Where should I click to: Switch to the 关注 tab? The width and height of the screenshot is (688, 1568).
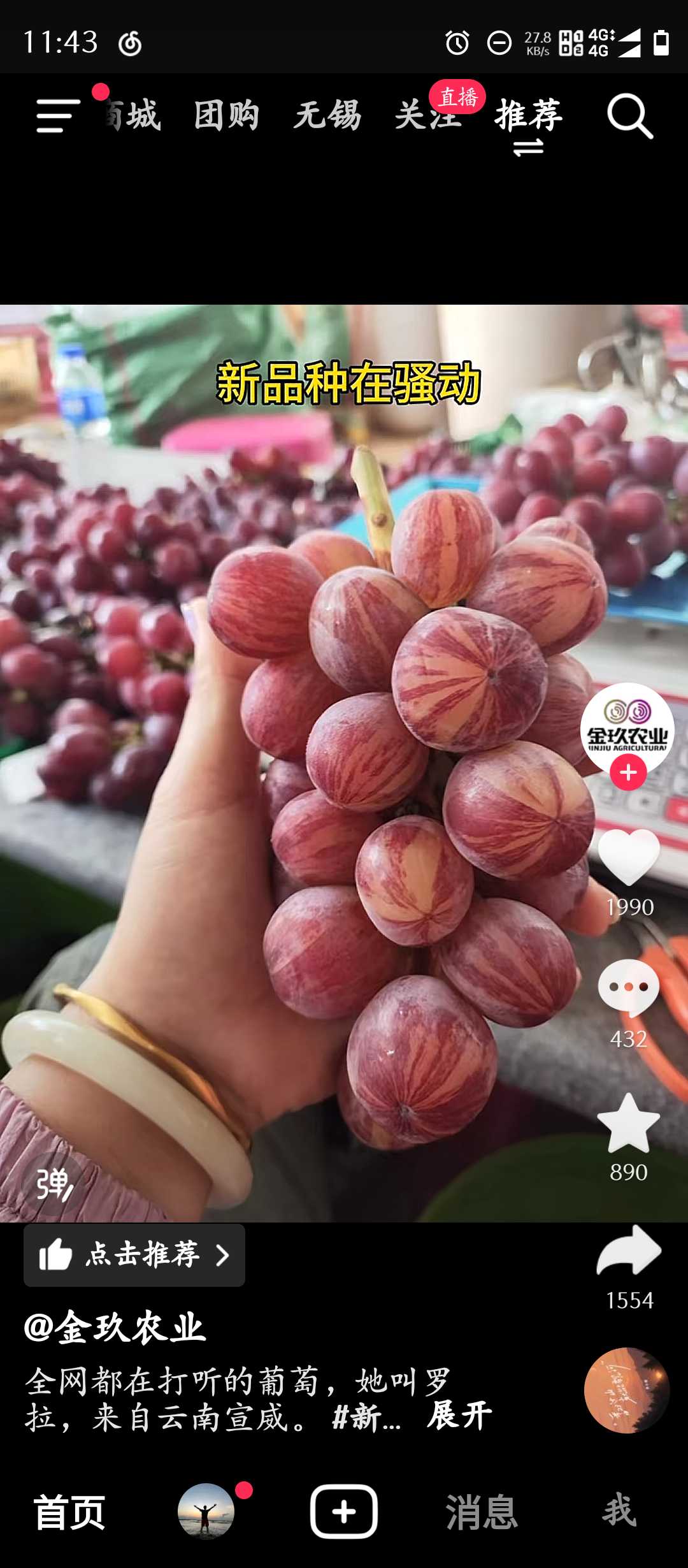428,115
